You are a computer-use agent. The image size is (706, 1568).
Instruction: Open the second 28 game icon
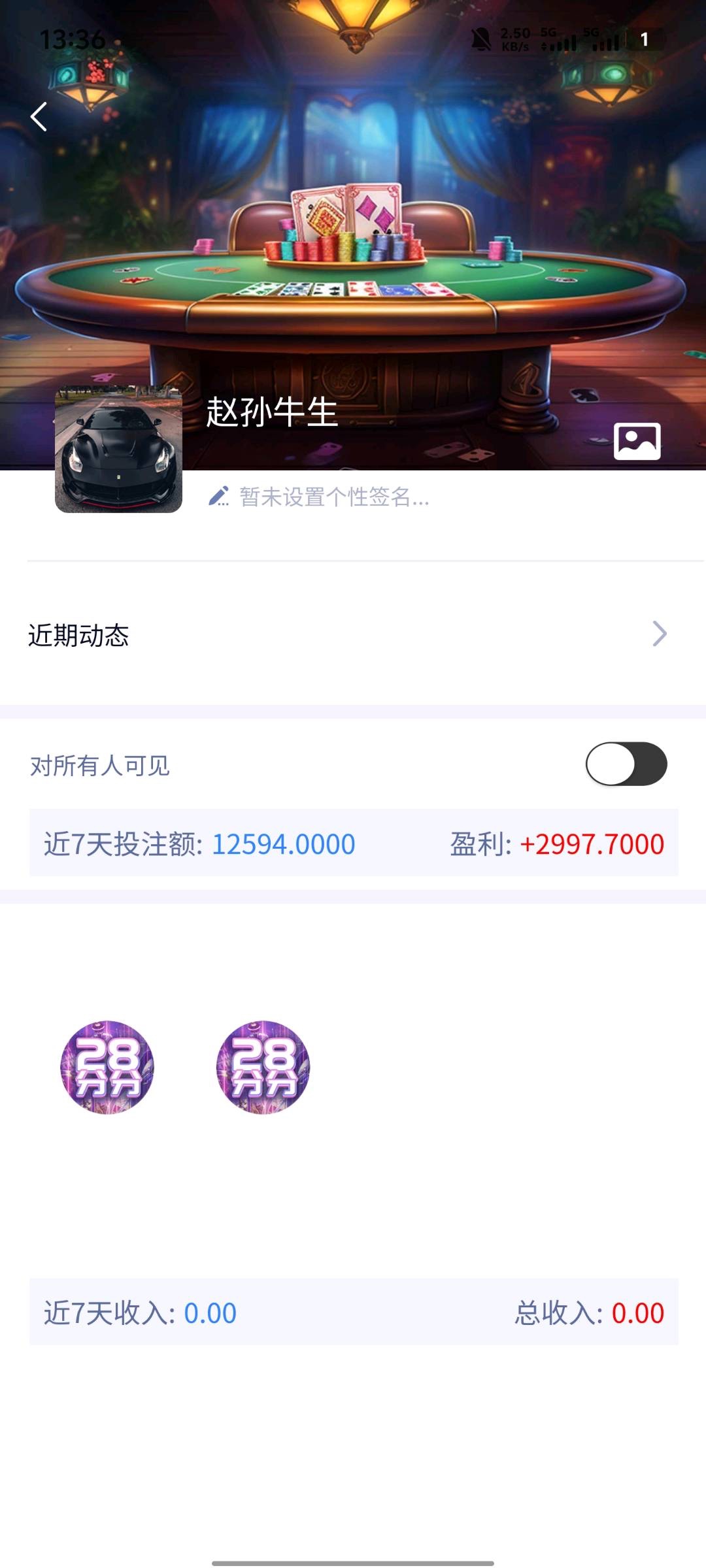coord(263,1068)
